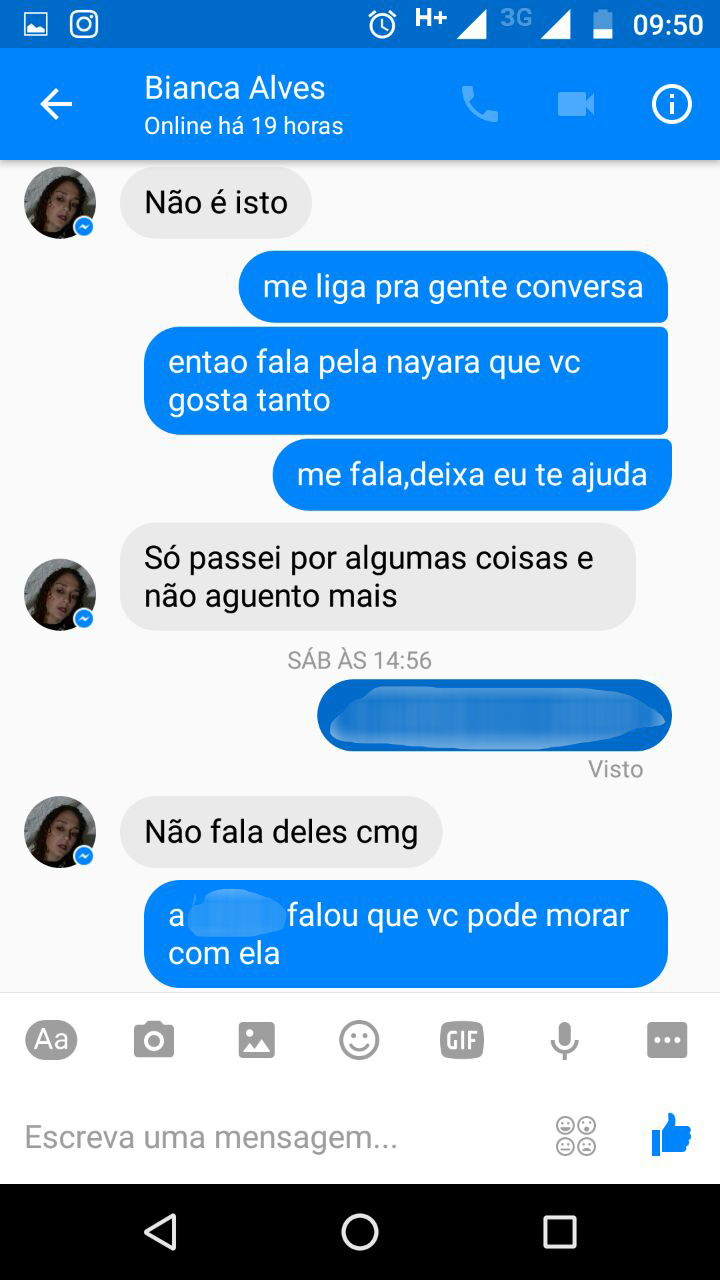This screenshot has width=720, height=1280.
Task: Open the Aa text keyboard option
Action: [x=51, y=1040]
